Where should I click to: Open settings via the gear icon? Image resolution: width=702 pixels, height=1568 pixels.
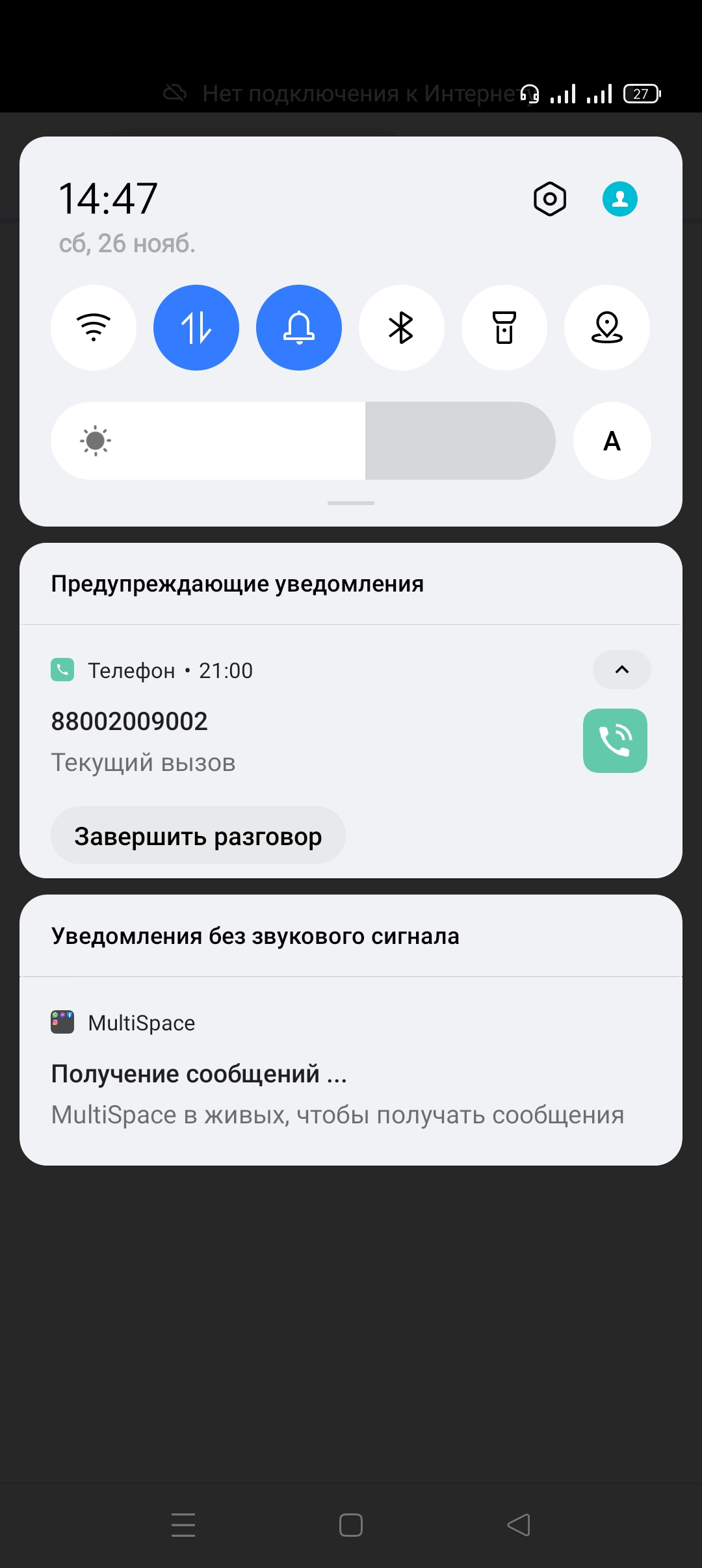[550, 199]
